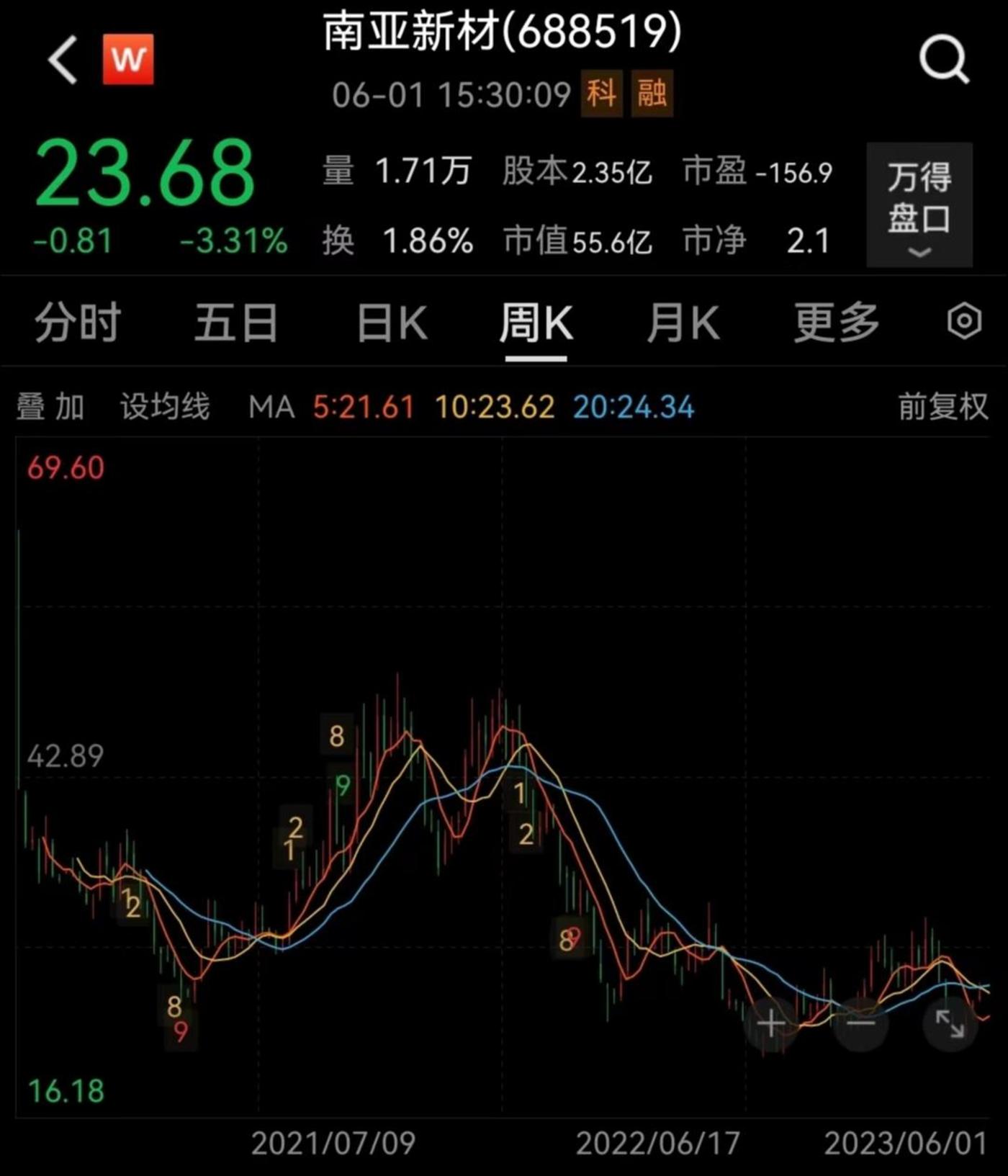1008x1176 pixels.
Task: Go back using the top-left arrow
Action: tap(63, 60)
